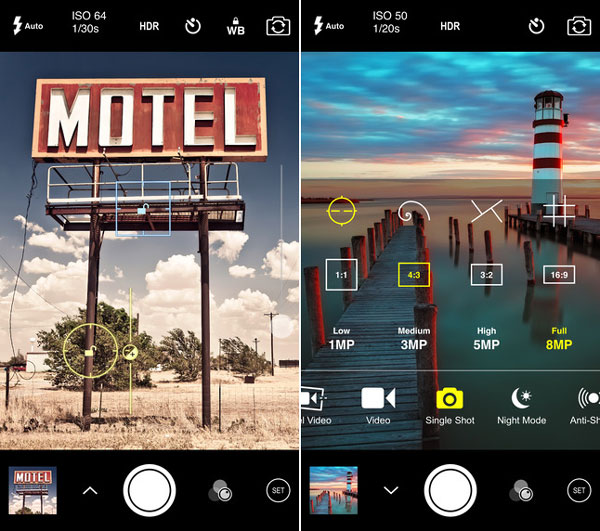Collapse the panel with the down chevron
The image size is (600, 531).
pos(391,490)
